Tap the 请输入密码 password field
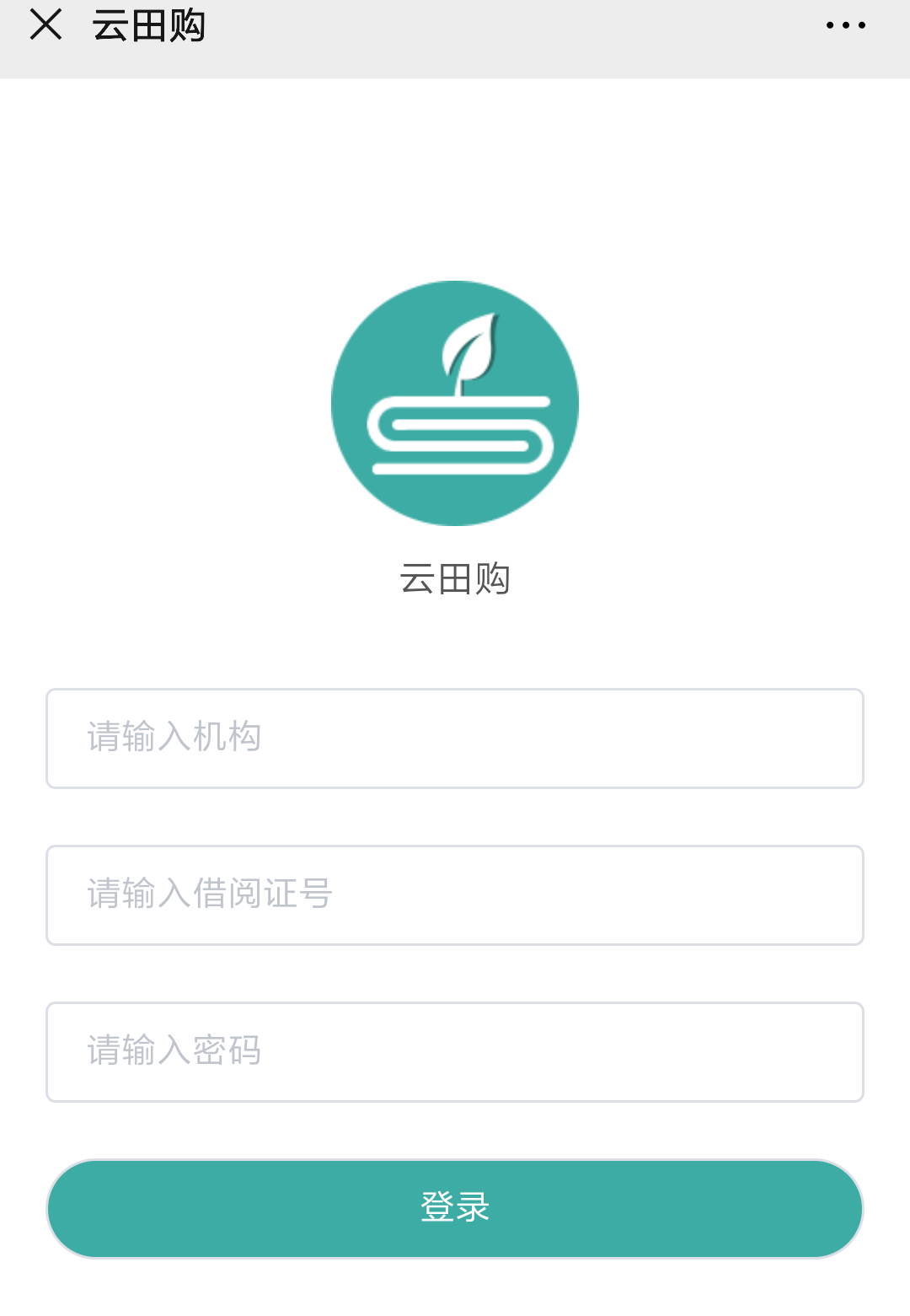Viewport: 910px width, 1316px height. 455,1052
